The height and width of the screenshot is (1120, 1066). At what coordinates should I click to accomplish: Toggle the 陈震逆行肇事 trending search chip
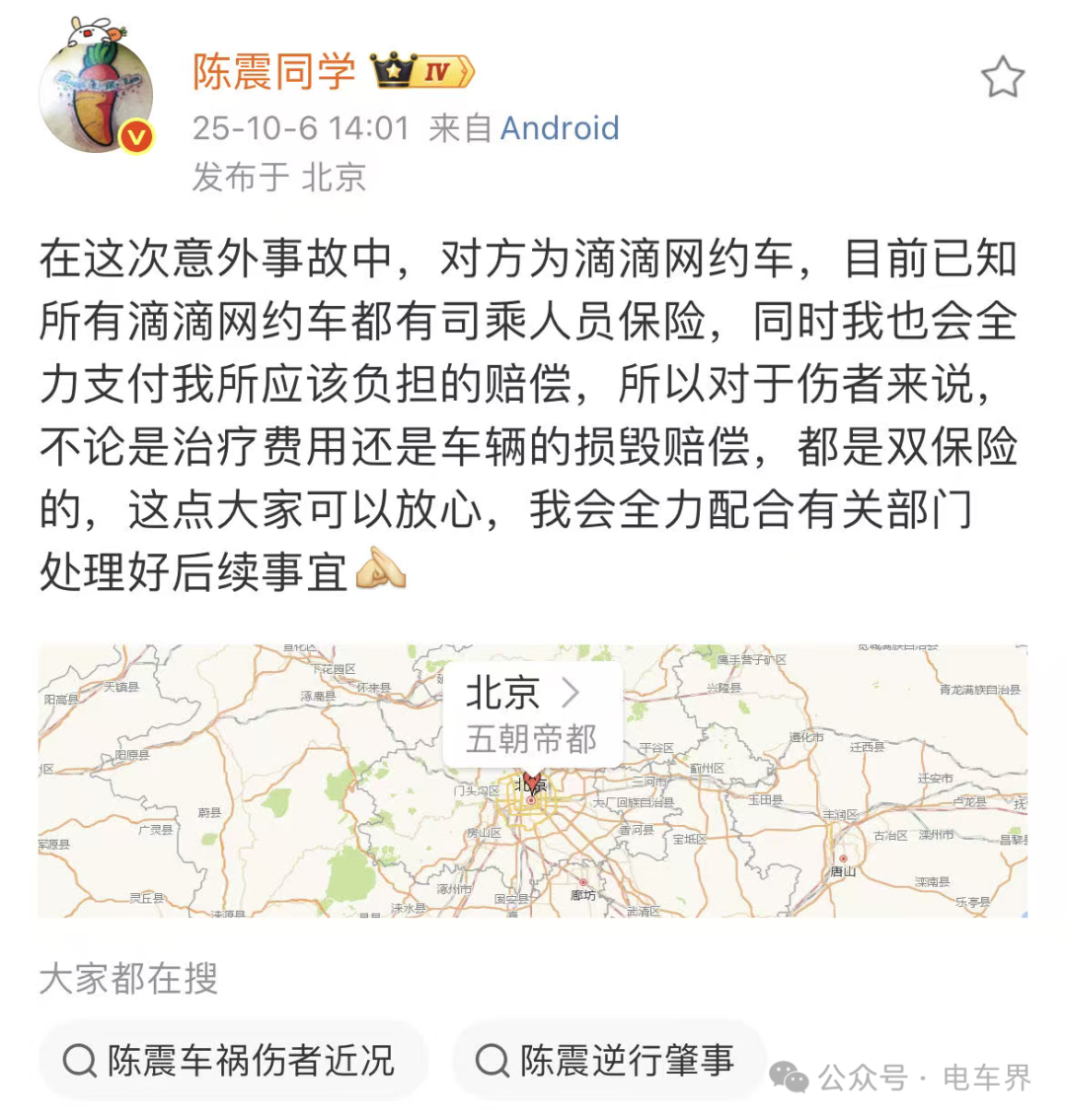[605, 1063]
